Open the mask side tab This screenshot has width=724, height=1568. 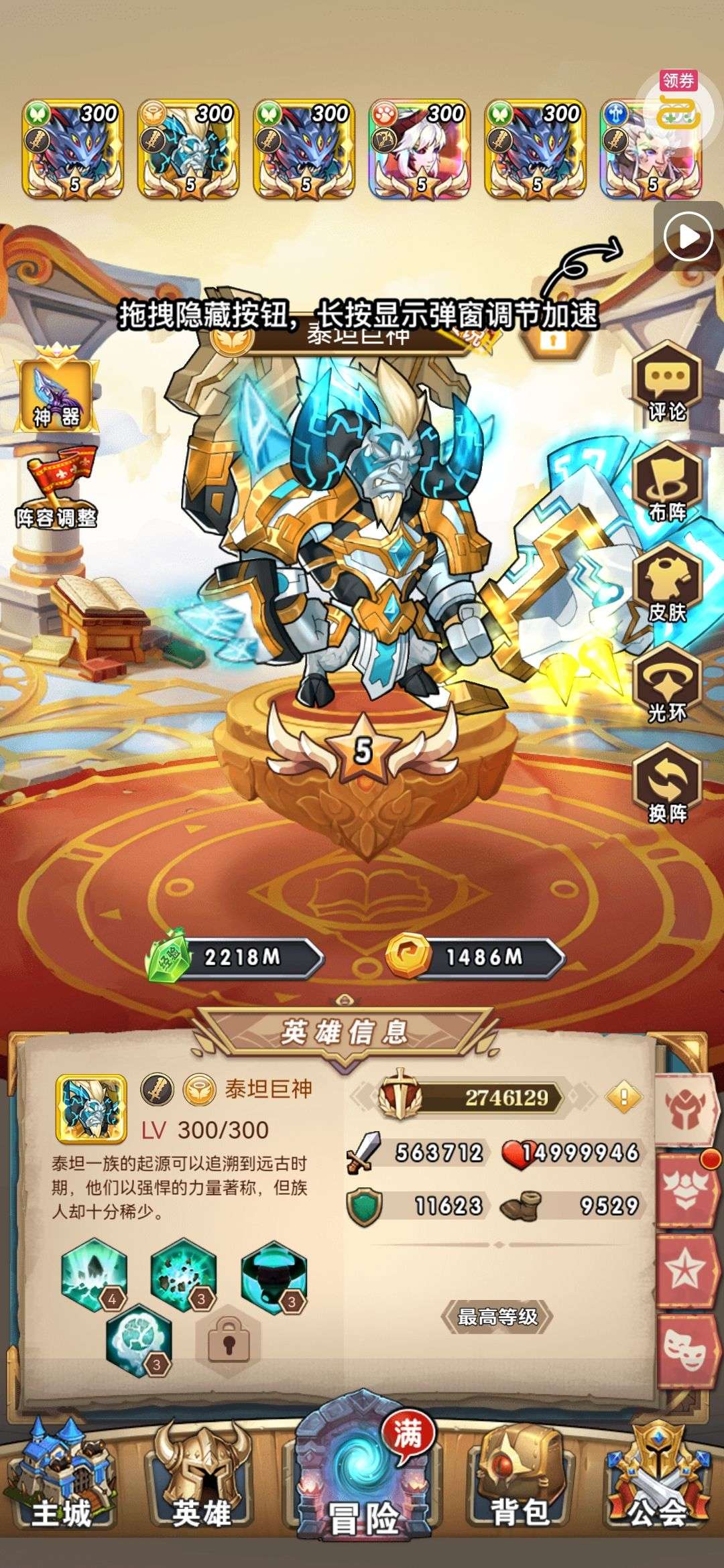(685, 1349)
